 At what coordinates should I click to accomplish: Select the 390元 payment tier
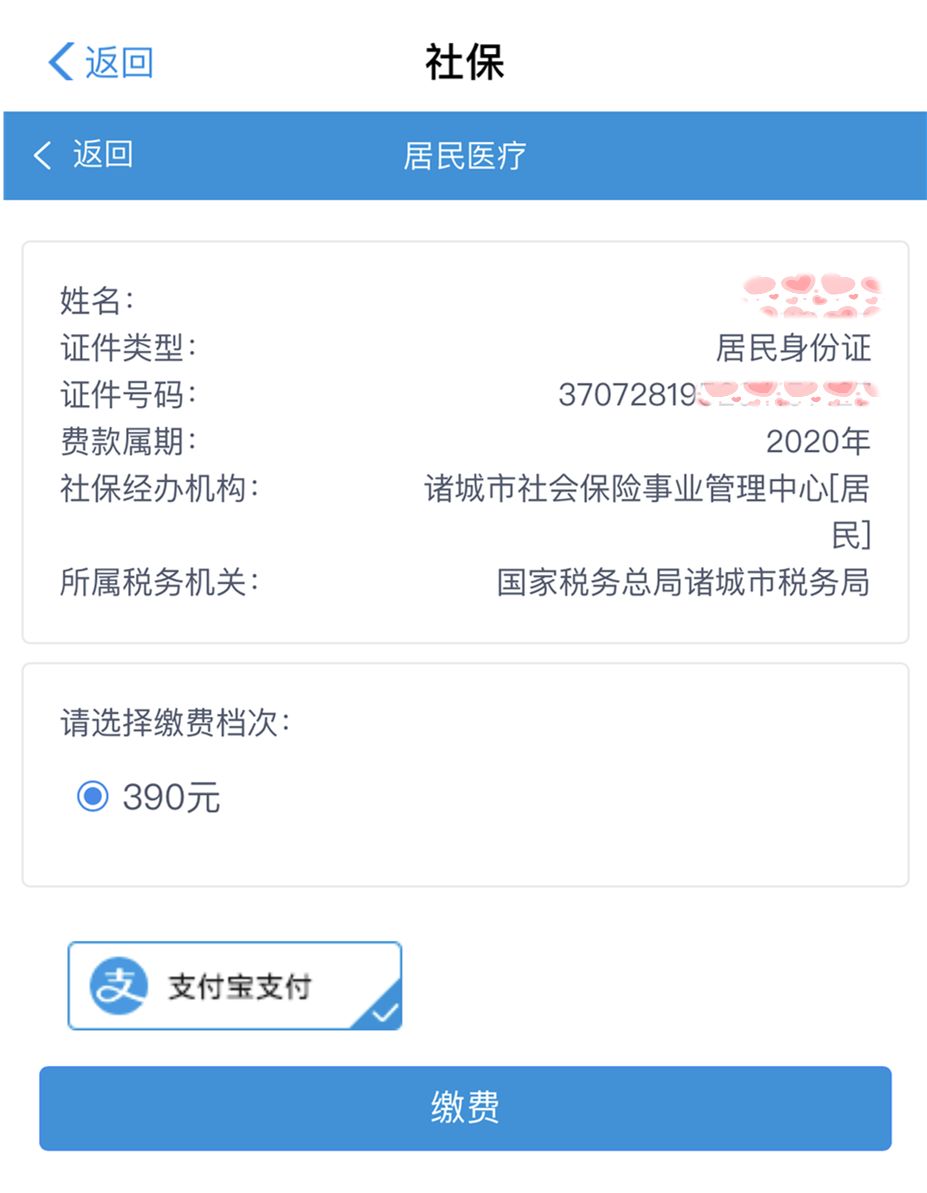tap(93, 797)
